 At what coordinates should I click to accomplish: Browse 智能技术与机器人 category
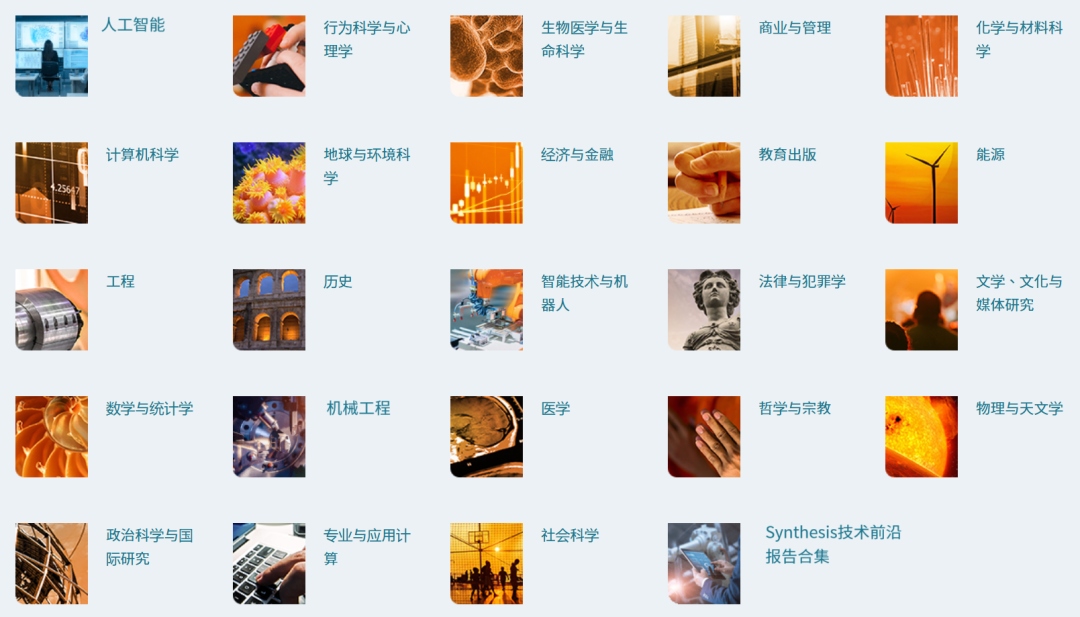(584, 293)
